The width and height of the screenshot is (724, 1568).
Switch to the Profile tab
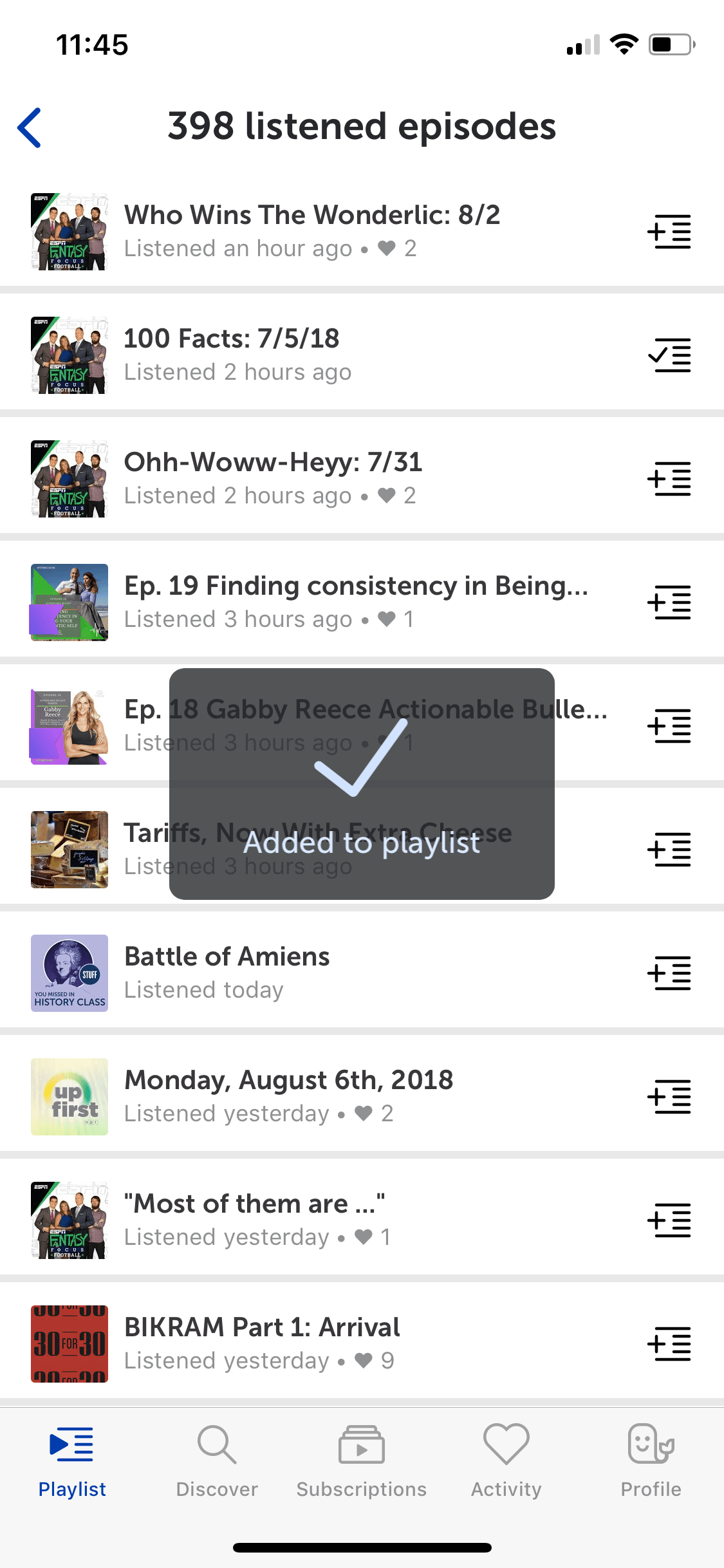pos(651,1461)
